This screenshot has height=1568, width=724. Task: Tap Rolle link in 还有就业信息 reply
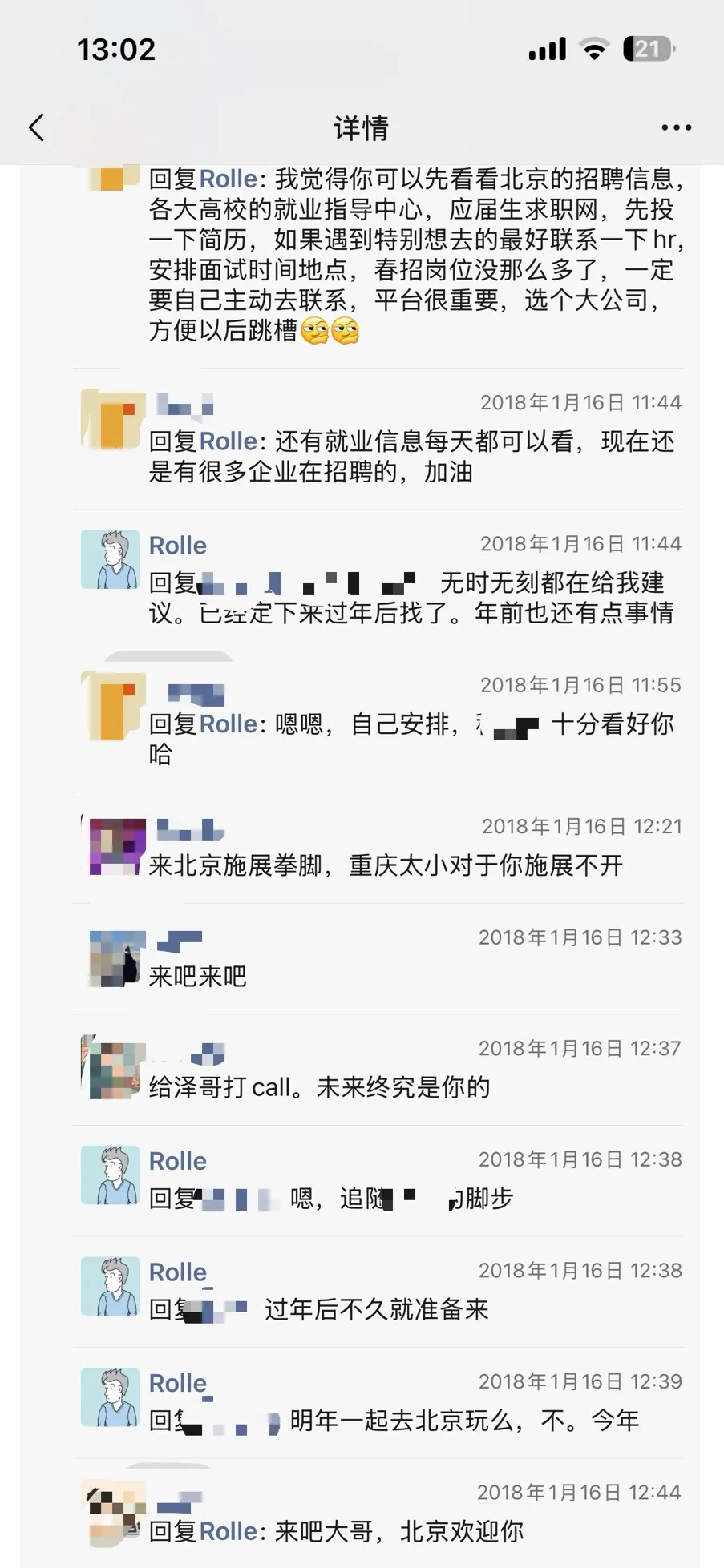(x=228, y=441)
